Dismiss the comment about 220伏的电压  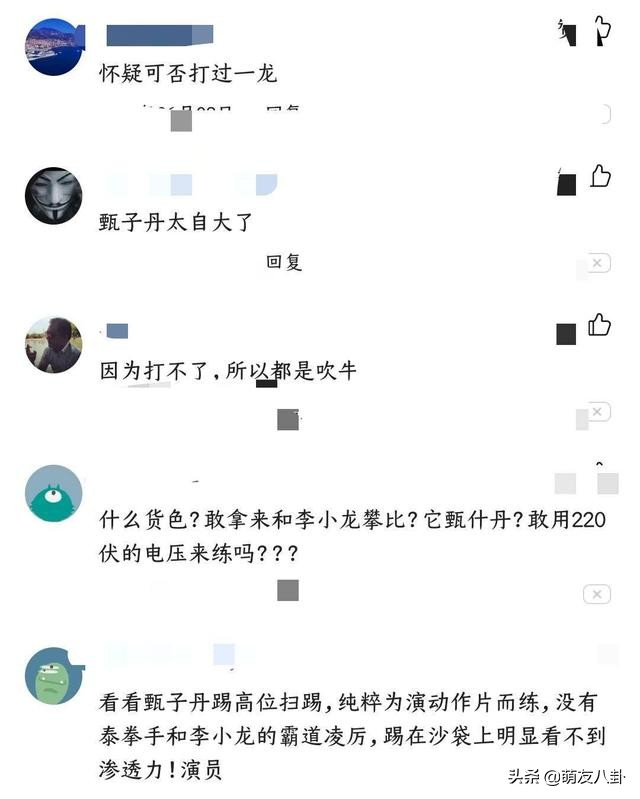click(597, 595)
